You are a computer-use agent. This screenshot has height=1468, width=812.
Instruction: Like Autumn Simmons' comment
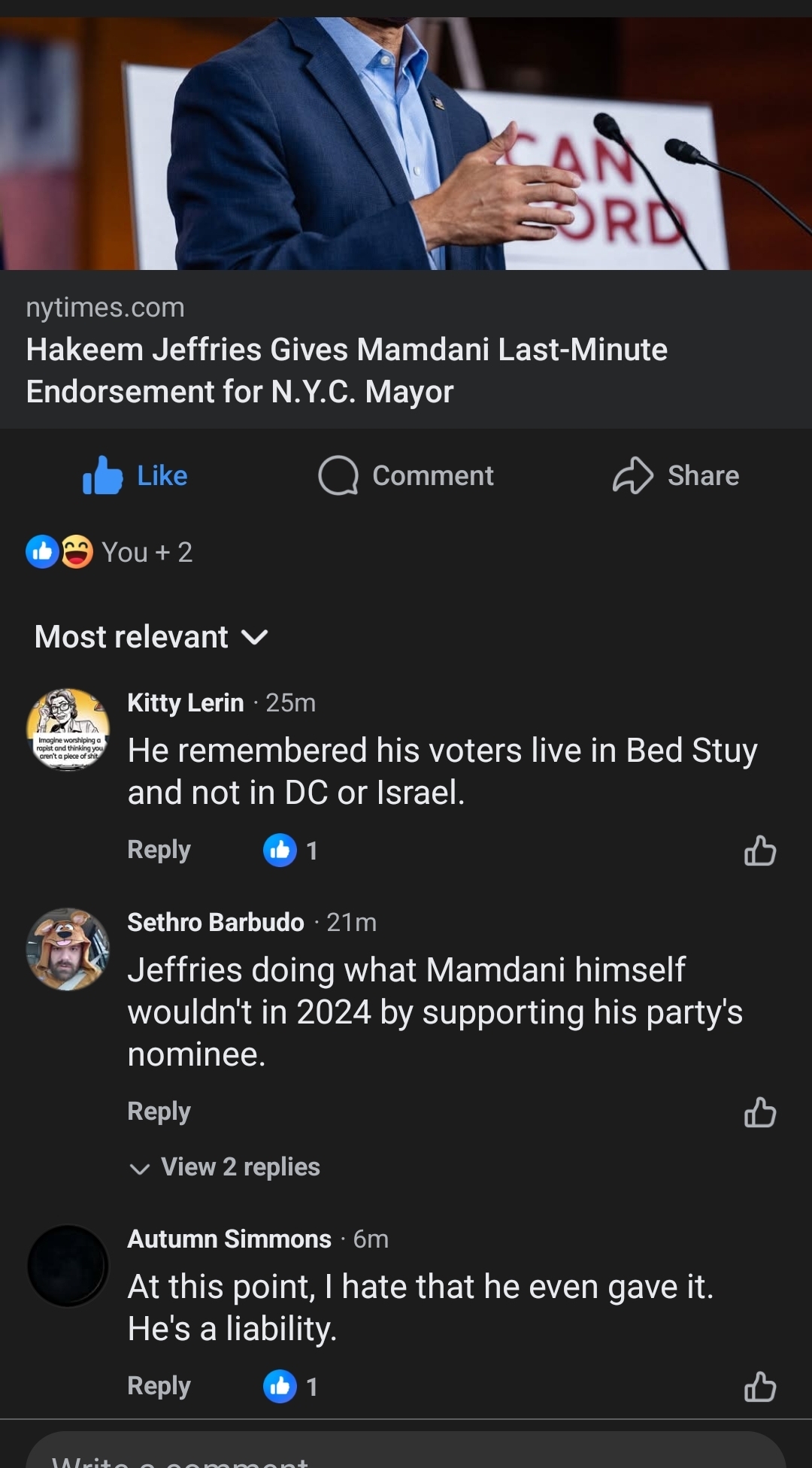tap(760, 1387)
